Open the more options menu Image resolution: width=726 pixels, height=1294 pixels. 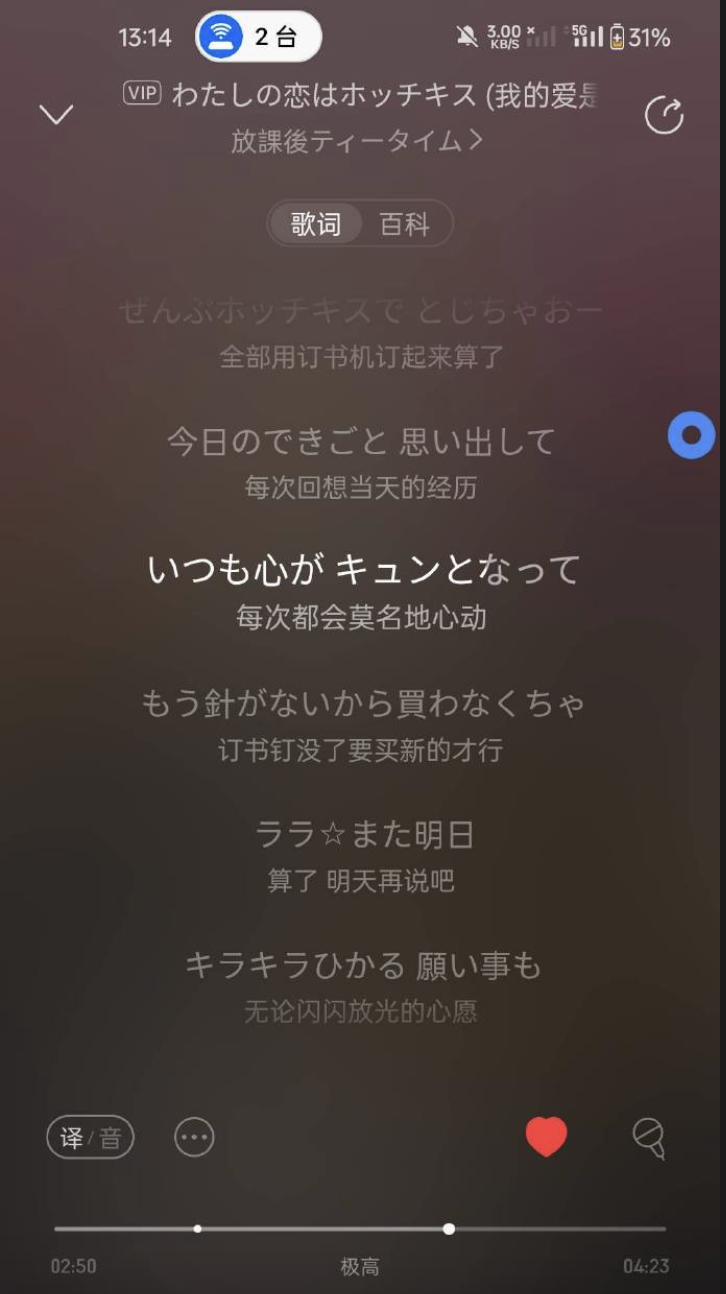coord(194,1137)
